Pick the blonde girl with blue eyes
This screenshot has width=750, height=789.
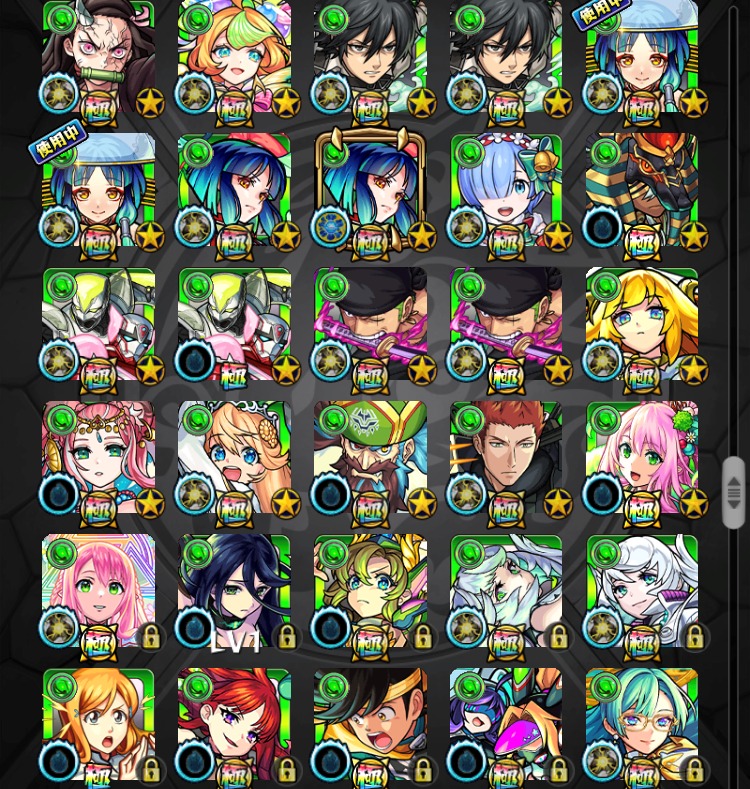642,326
